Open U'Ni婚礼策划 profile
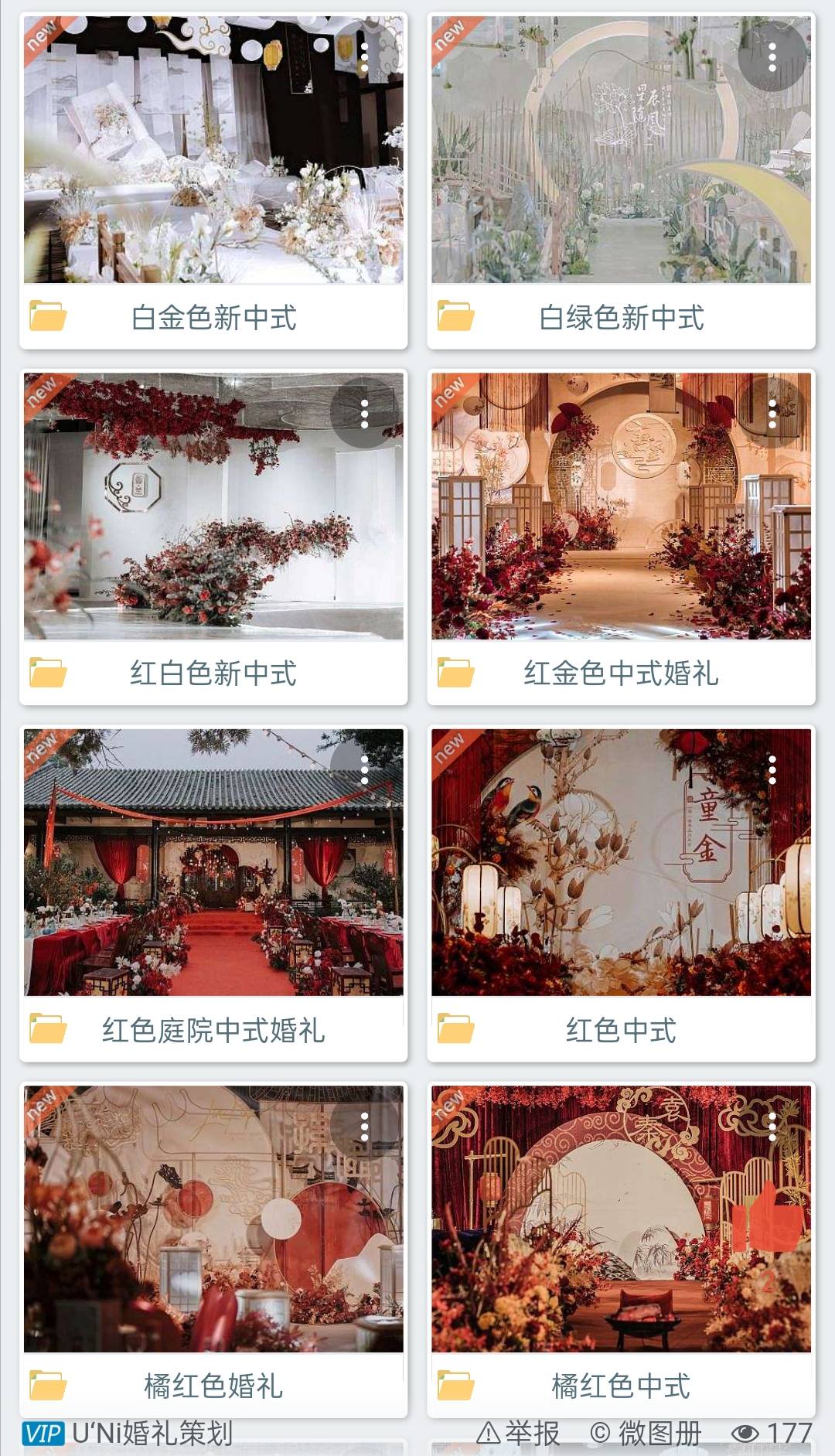This screenshot has height=1456, width=835. 128,1433
